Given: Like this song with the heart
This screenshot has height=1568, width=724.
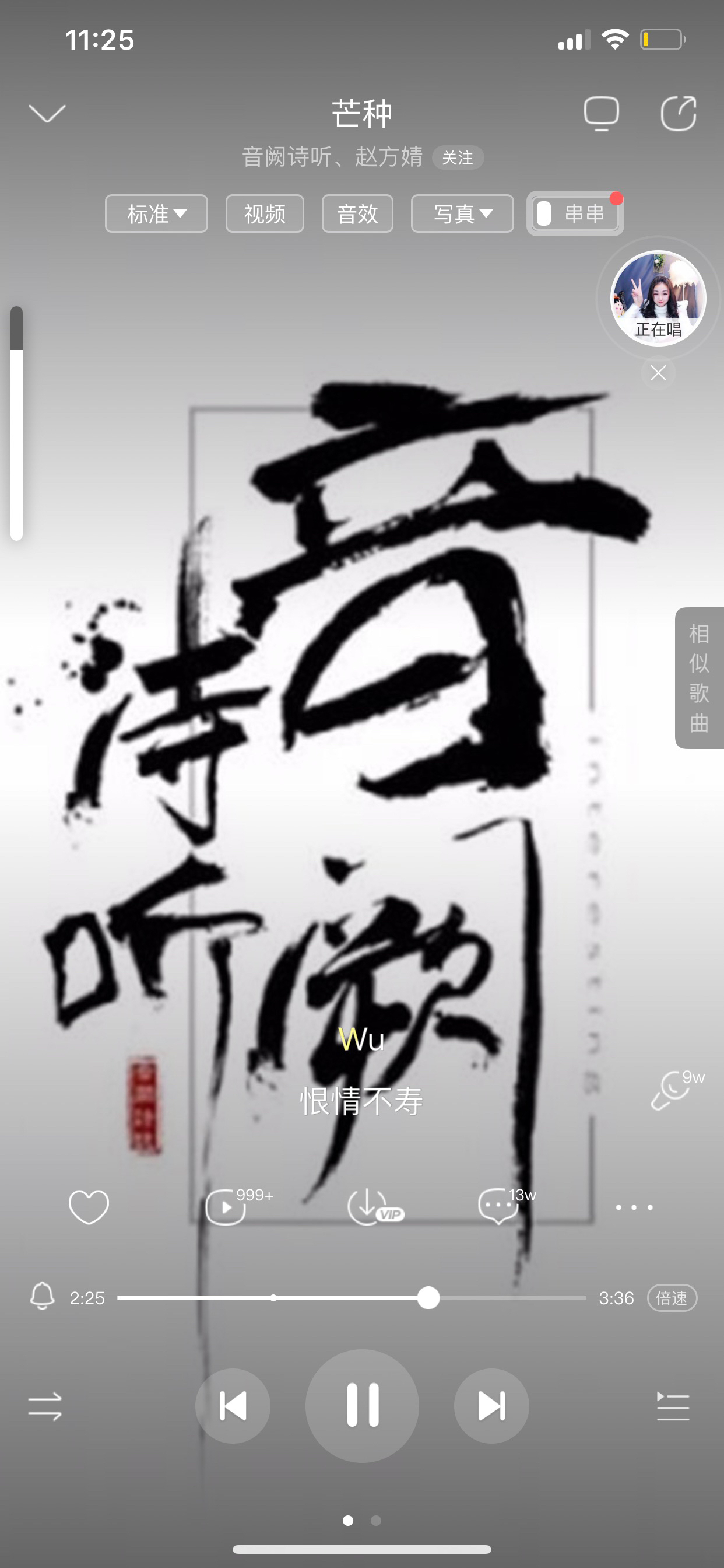Looking at the screenshot, I should point(89,1206).
